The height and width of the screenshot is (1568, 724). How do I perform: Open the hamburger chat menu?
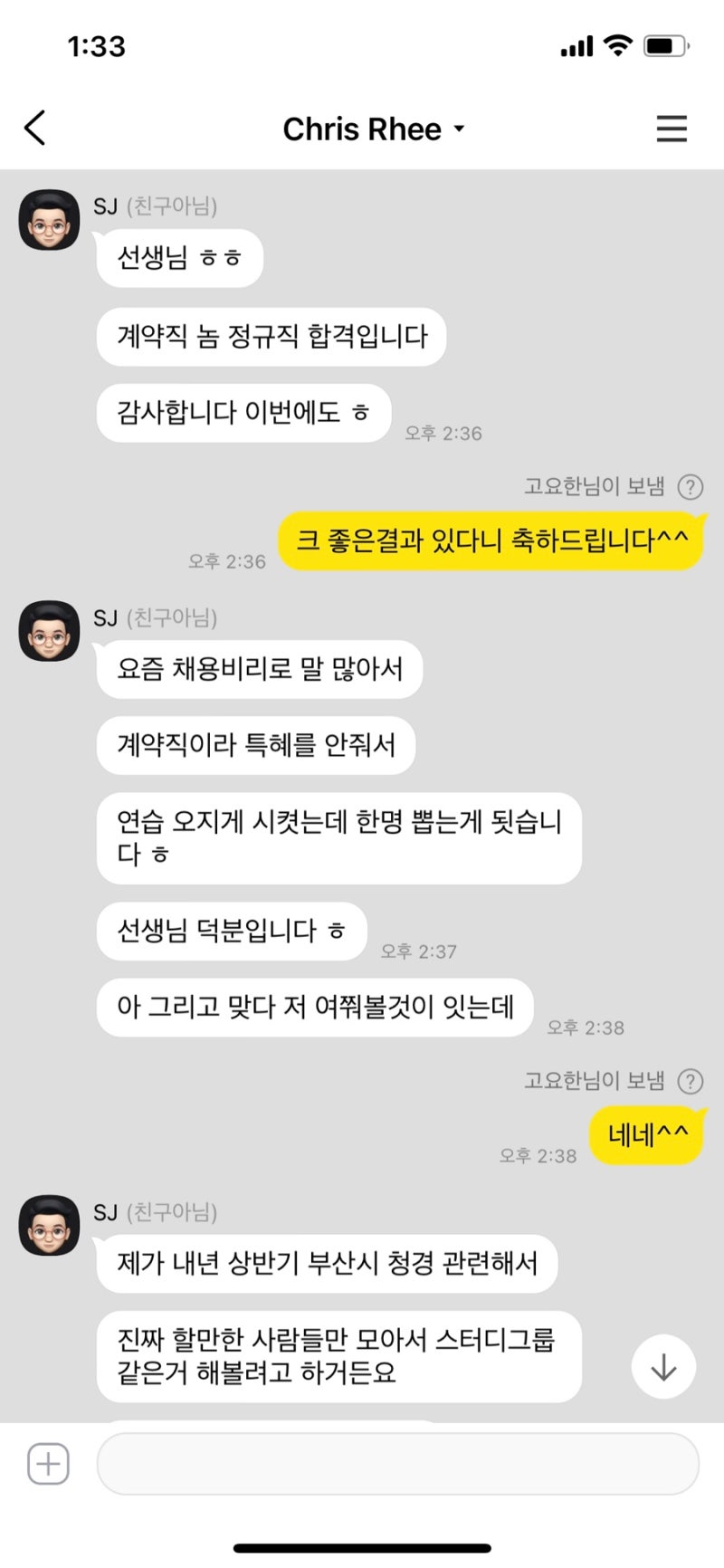pyautogui.click(x=671, y=129)
